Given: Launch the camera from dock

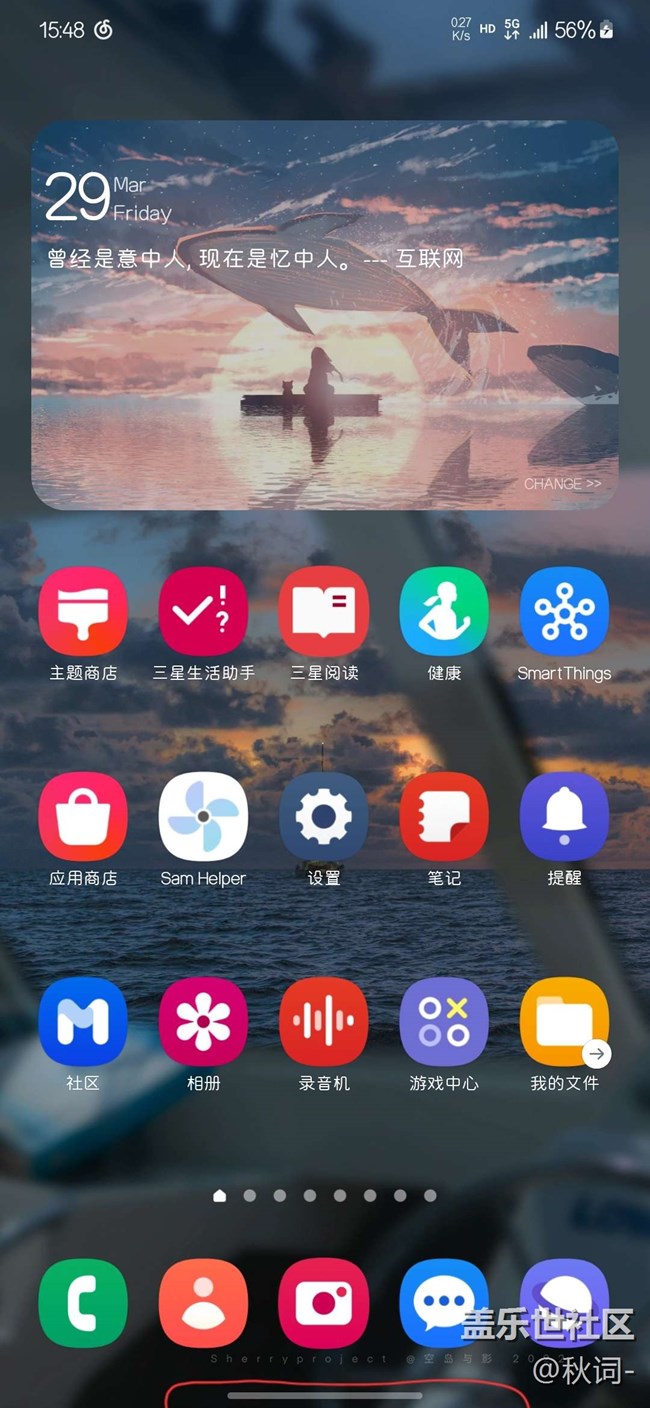Looking at the screenshot, I should click(324, 1302).
